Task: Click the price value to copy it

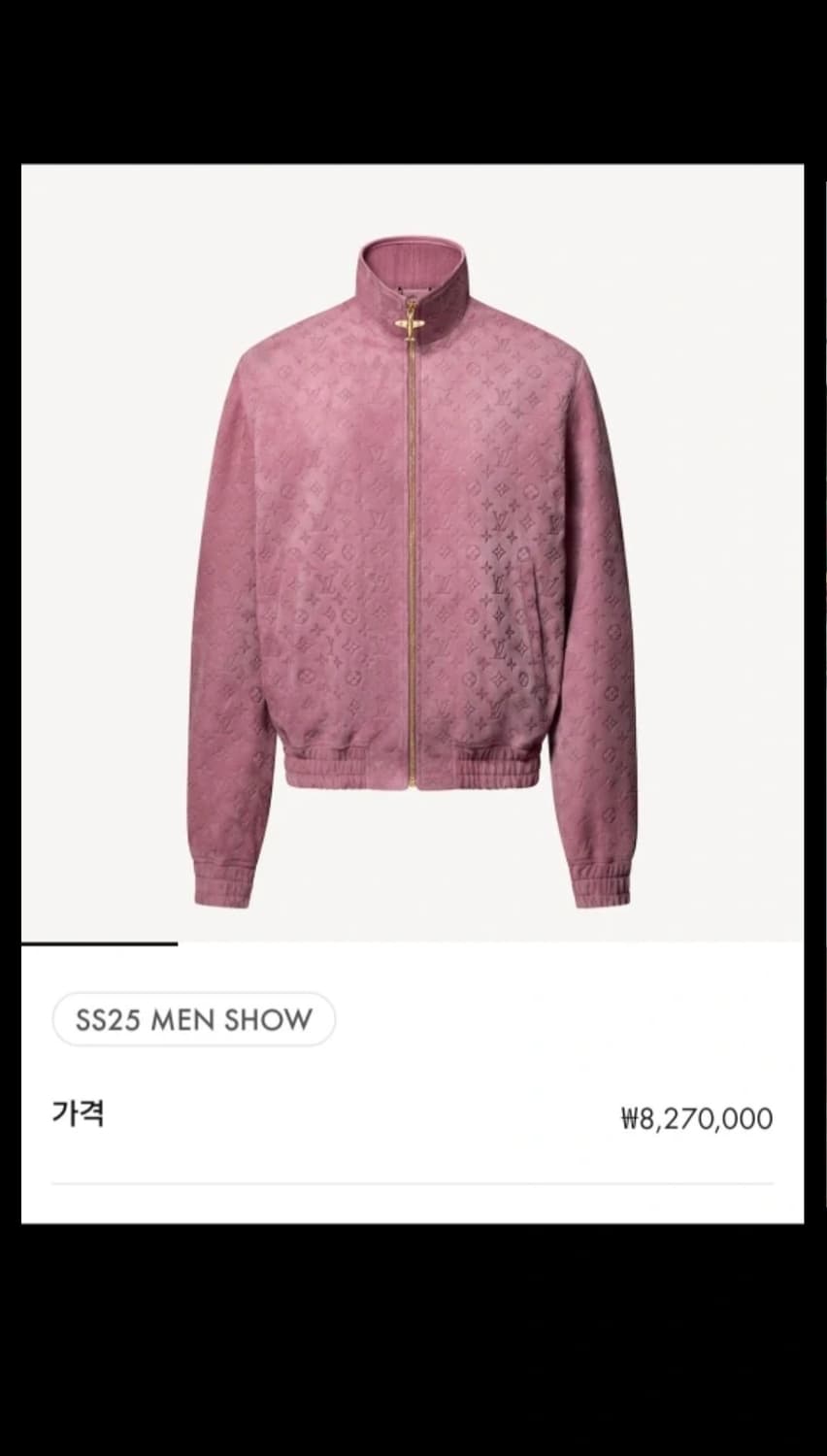Action: pos(695,1117)
